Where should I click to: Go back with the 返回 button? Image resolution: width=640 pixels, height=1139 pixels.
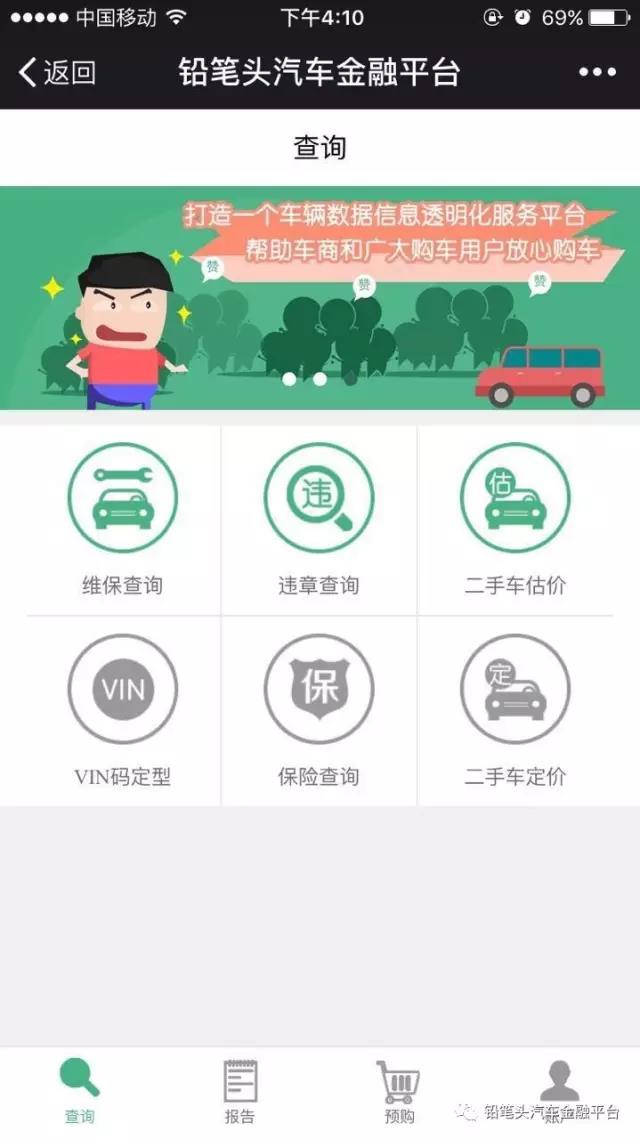pos(57,72)
